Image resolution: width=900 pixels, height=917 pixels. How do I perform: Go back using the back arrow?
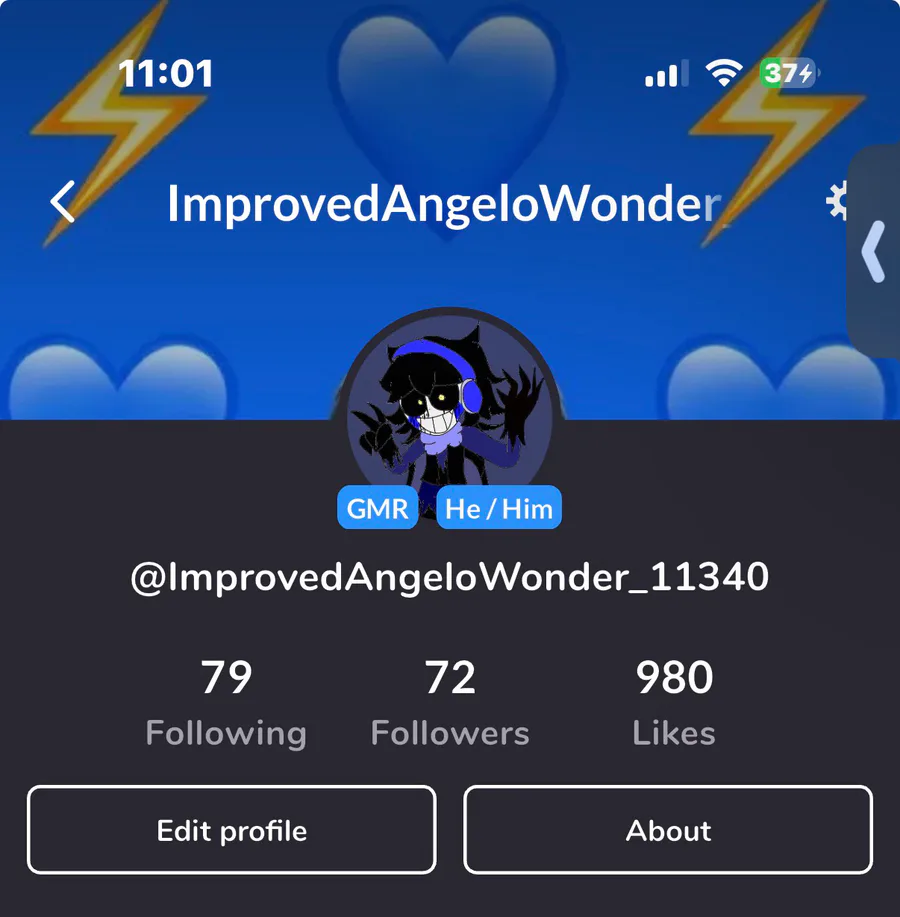[63, 203]
